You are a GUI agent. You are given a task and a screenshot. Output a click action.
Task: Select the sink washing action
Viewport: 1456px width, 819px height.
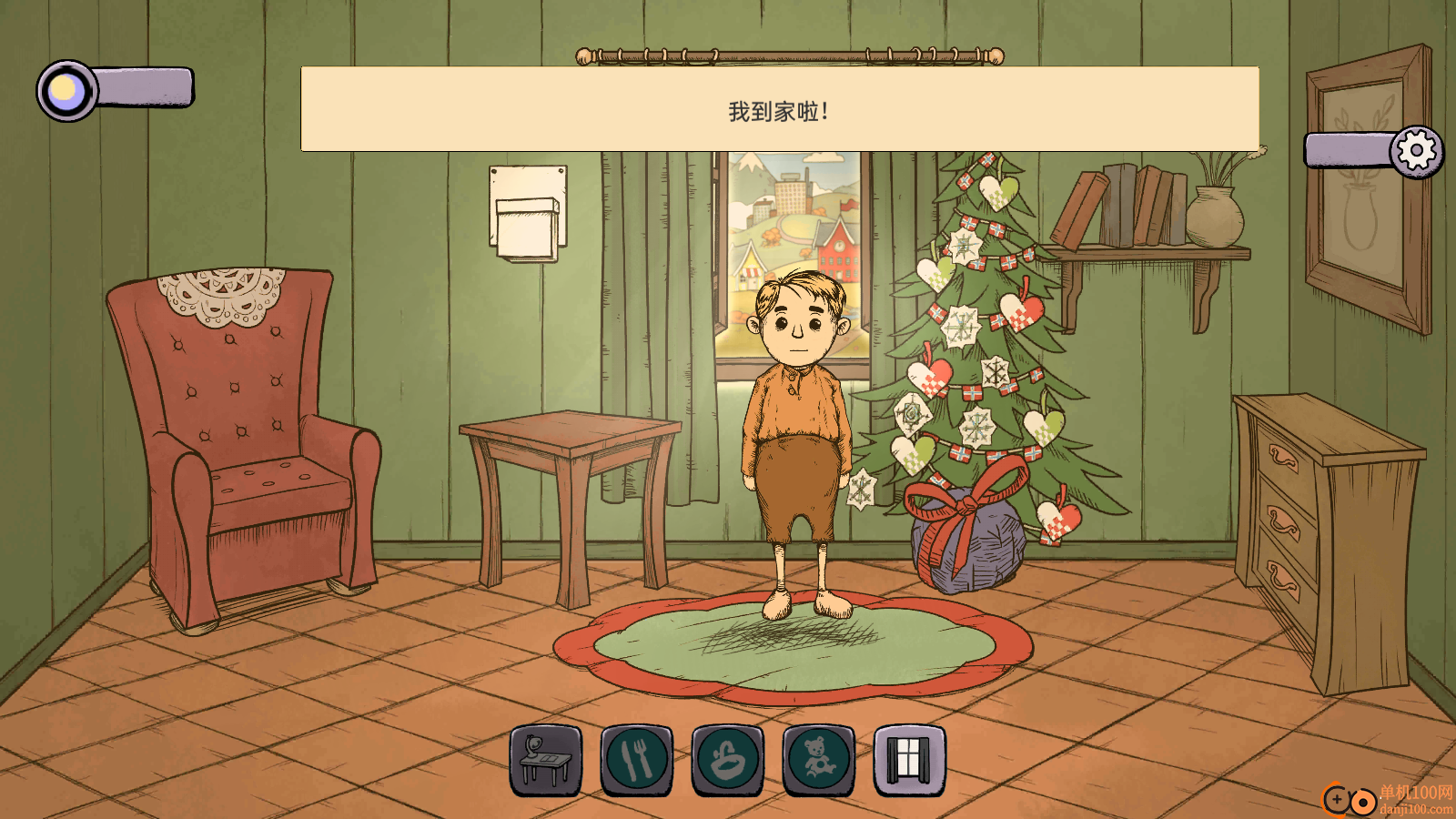click(x=728, y=761)
